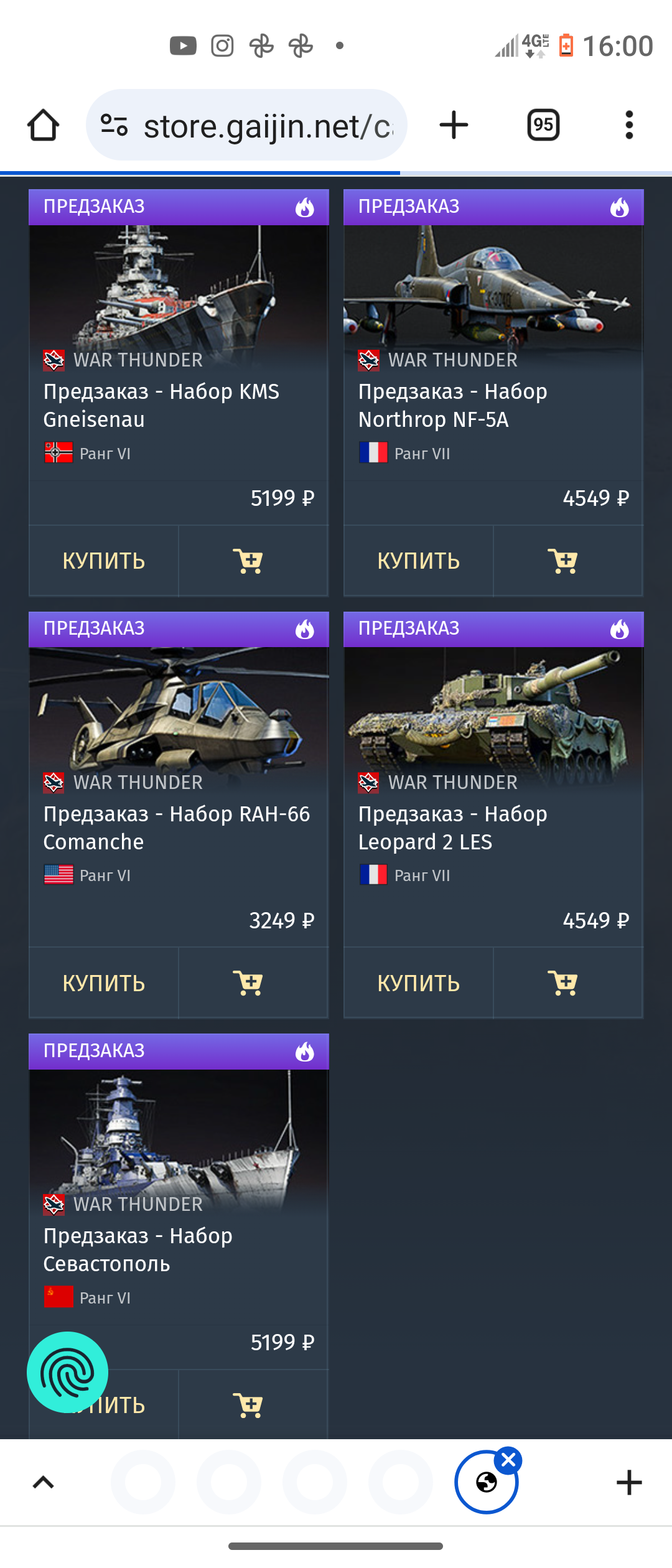Open the browser overflow menu
The height and width of the screenshot is (1568, 672).
click(x=629, y=125)
